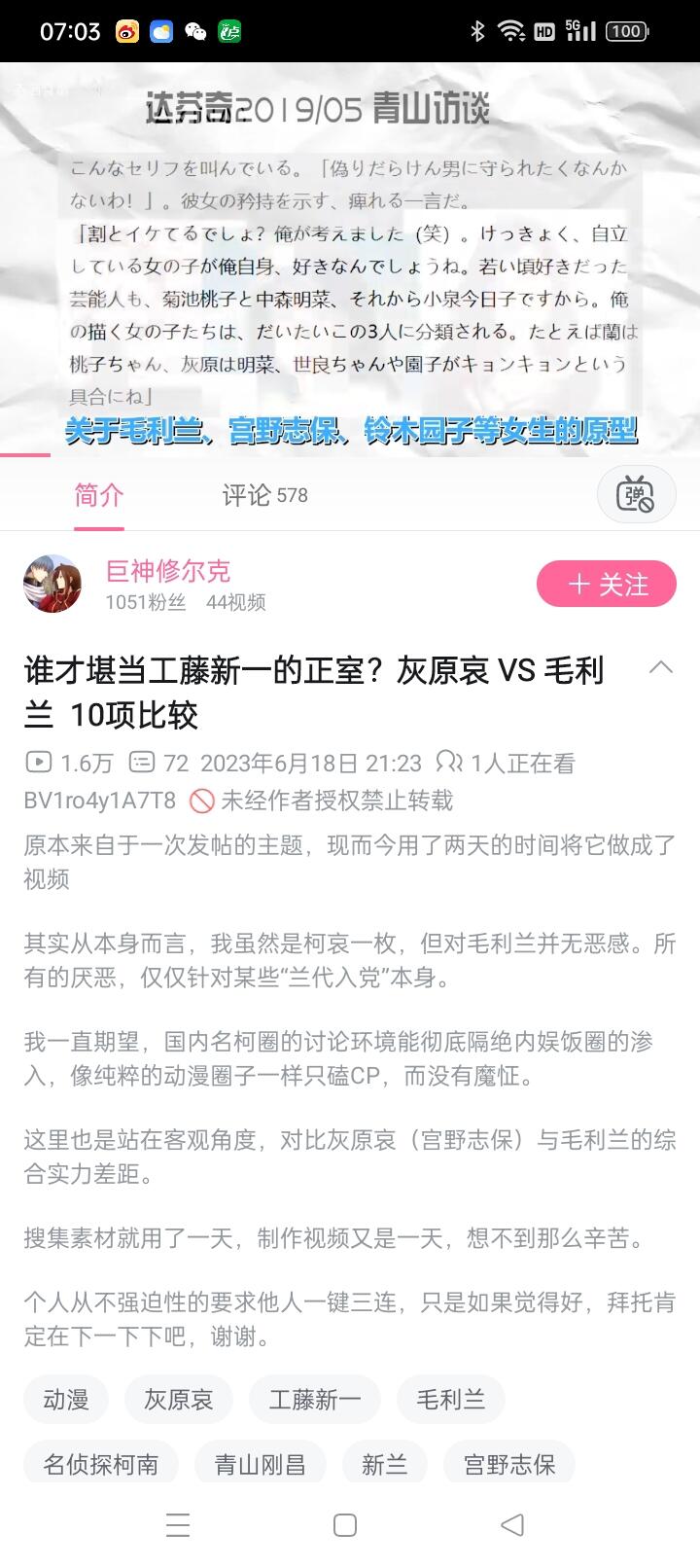Image resolution: width=700 pixels, height=1568 pixels.
Task: Select the 简介 tab
Action: coord(99,495)
